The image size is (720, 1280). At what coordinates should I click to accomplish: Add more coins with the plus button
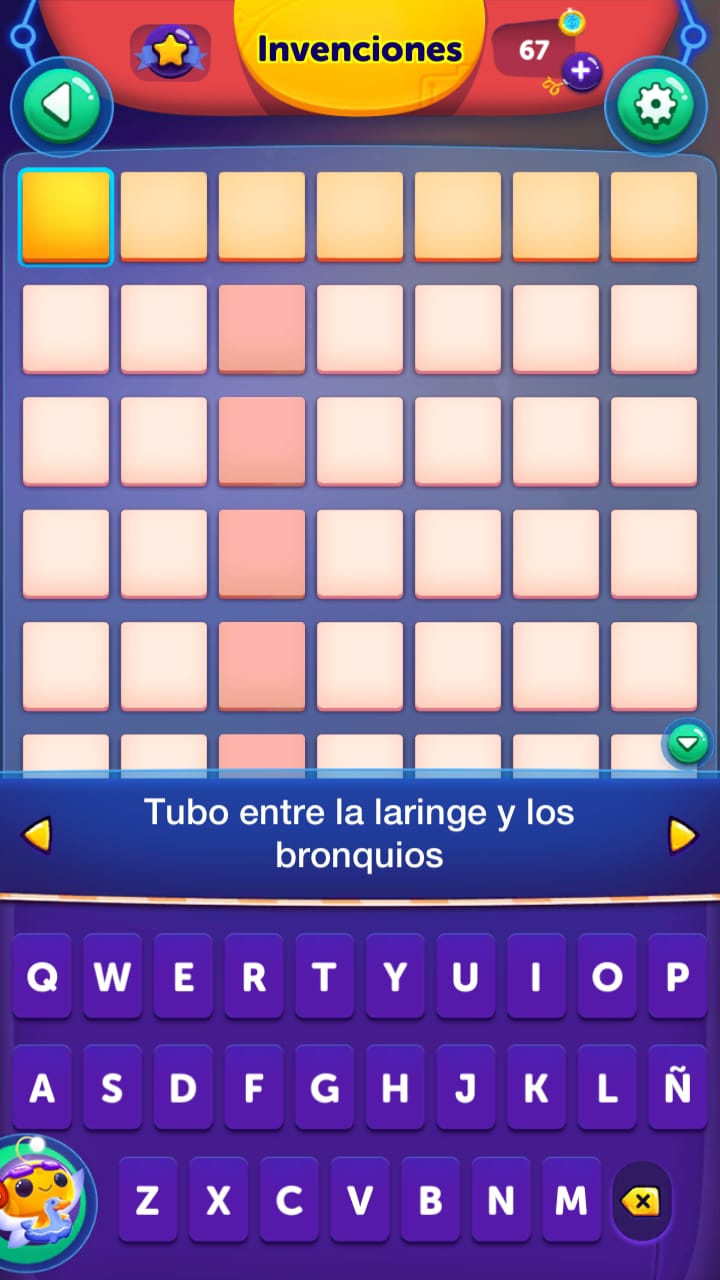(x=581, y=71)
